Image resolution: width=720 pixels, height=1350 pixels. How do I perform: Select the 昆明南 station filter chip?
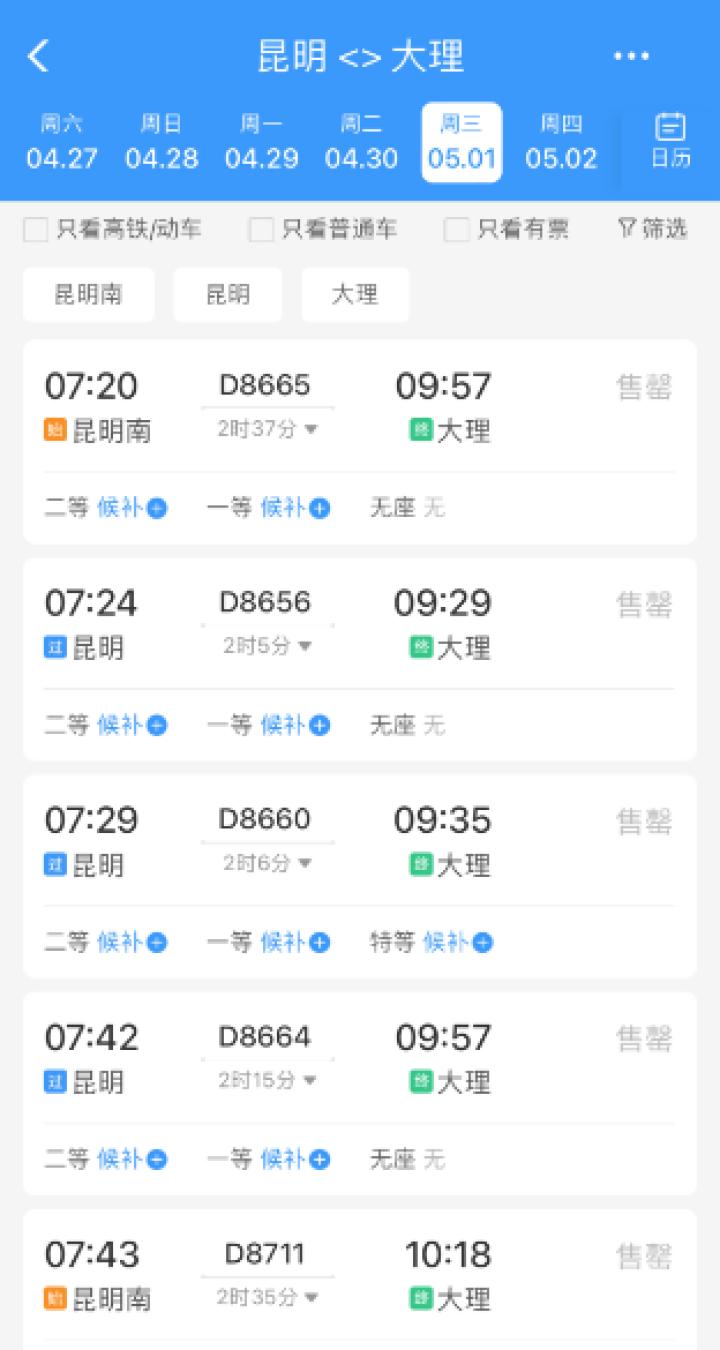pyautogui.click(x=88, y=294)
